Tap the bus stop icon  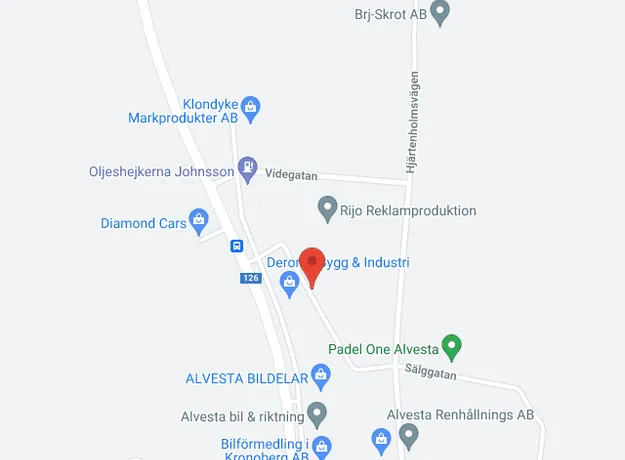(237, 246)
